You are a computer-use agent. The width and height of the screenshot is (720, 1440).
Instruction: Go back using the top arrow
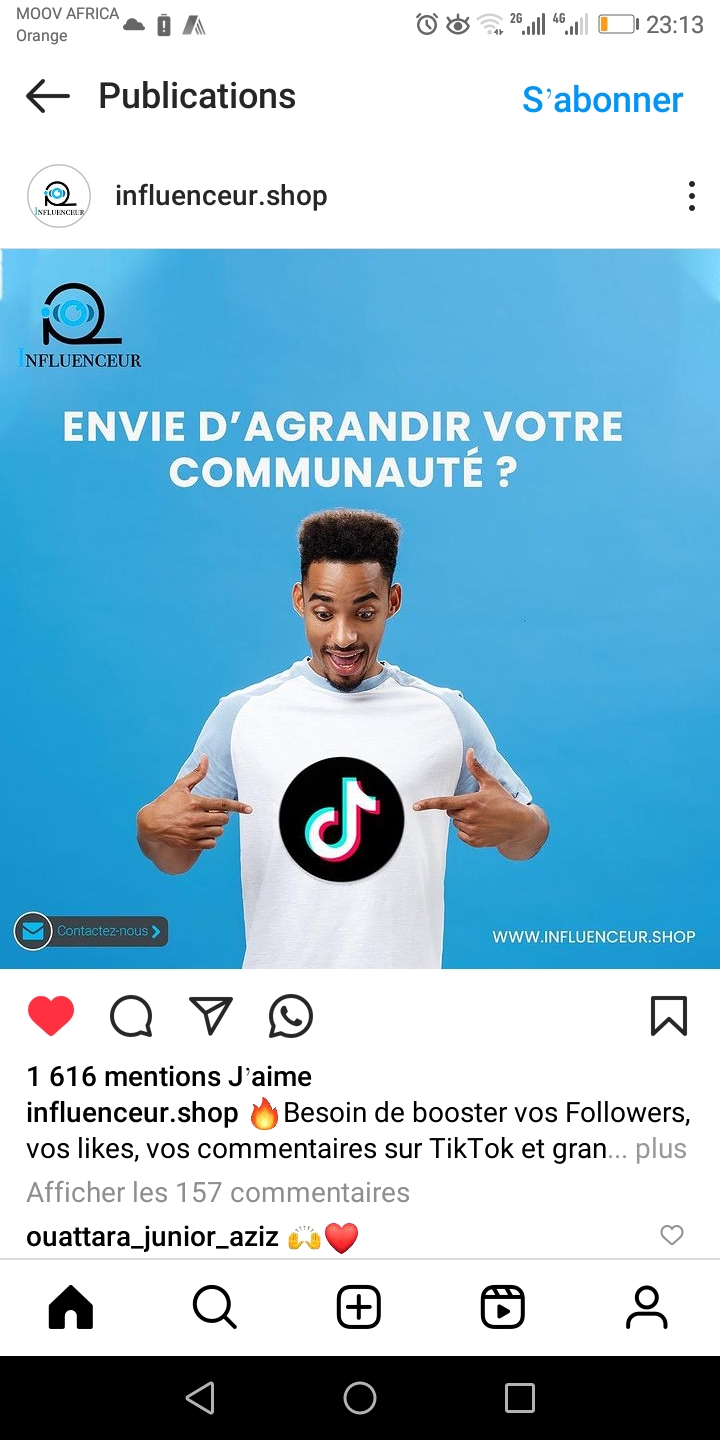(48, 97)
